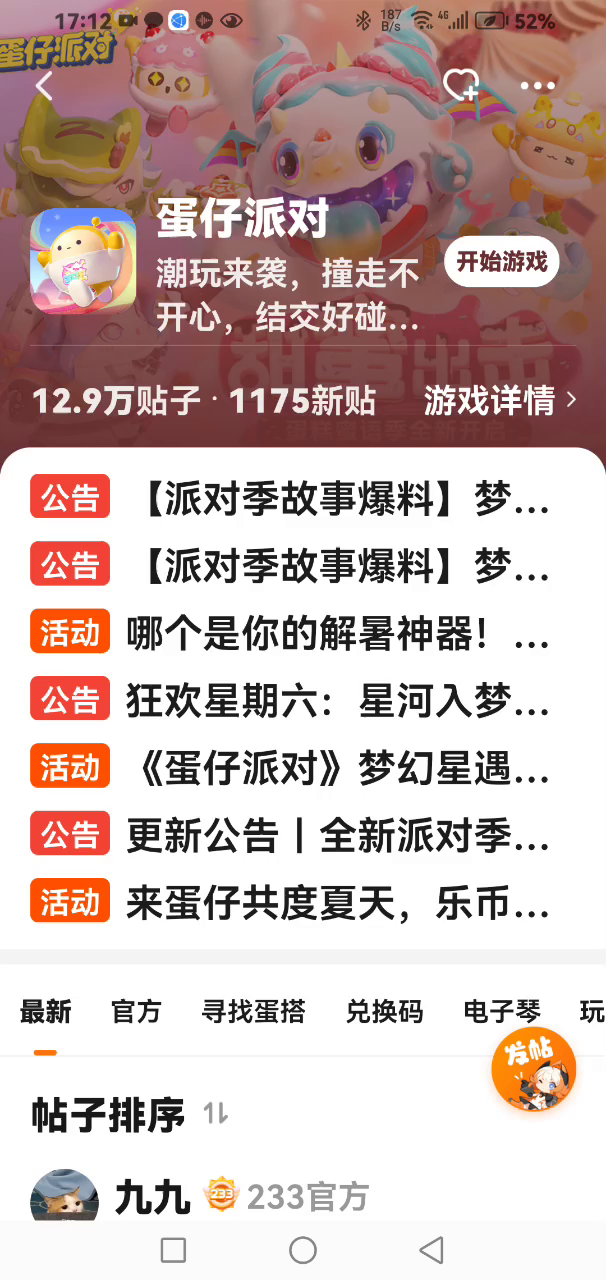This screenshot has height=1280, width=606.
Task: Go back using the top-left arrow
Action: point(44,87)
